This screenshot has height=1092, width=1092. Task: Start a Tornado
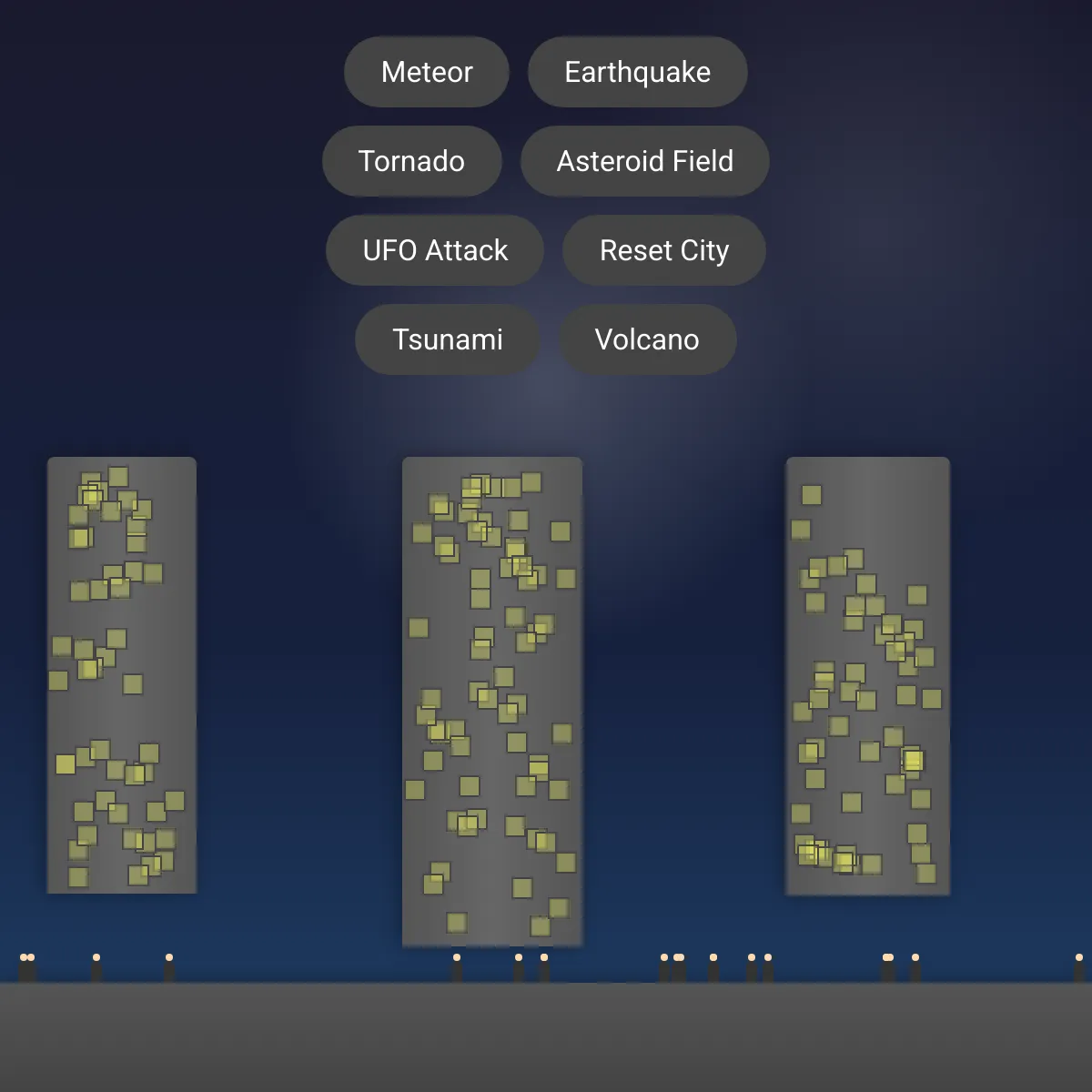click(x=411, y=161)
